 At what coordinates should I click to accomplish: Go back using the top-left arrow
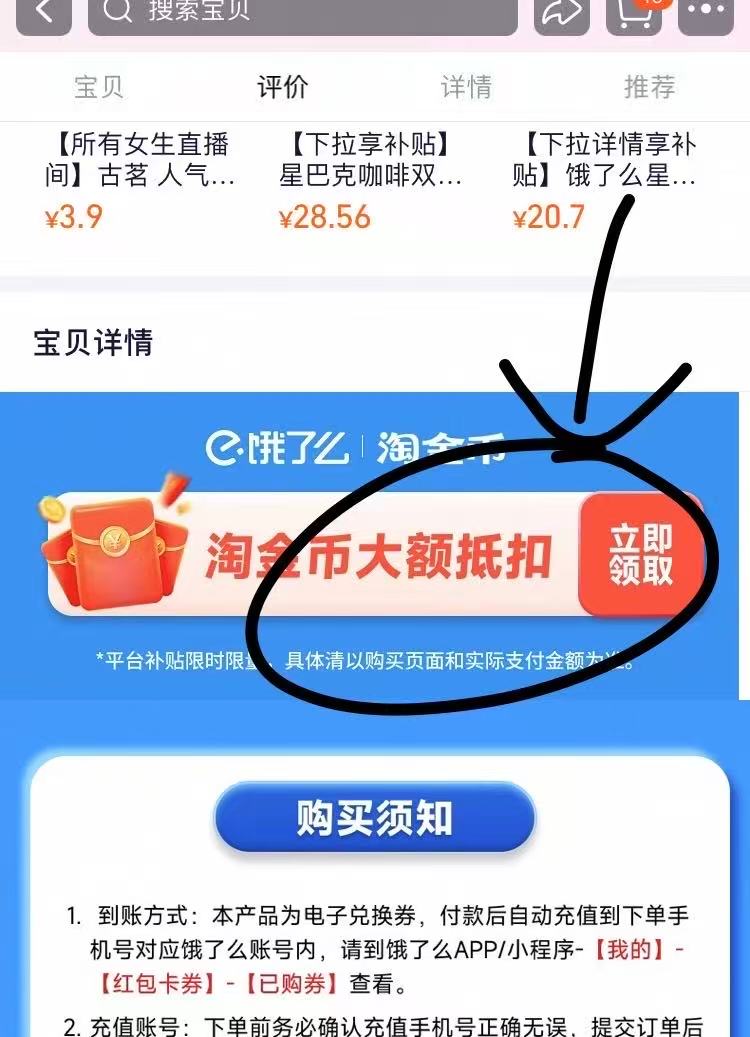(x=43, y=12)
